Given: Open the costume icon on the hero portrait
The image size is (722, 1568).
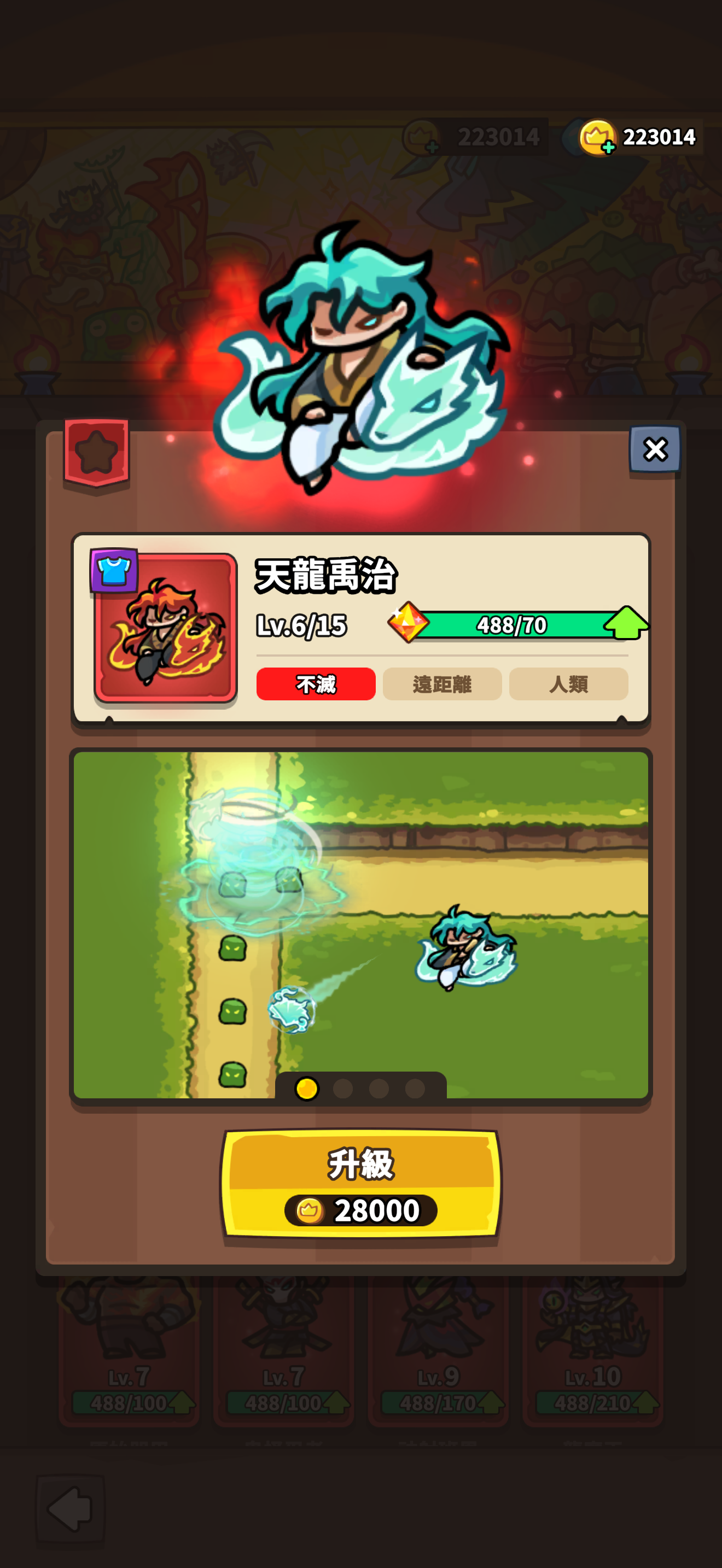Looking at the screenshot, I should click(x=114, y=570).
